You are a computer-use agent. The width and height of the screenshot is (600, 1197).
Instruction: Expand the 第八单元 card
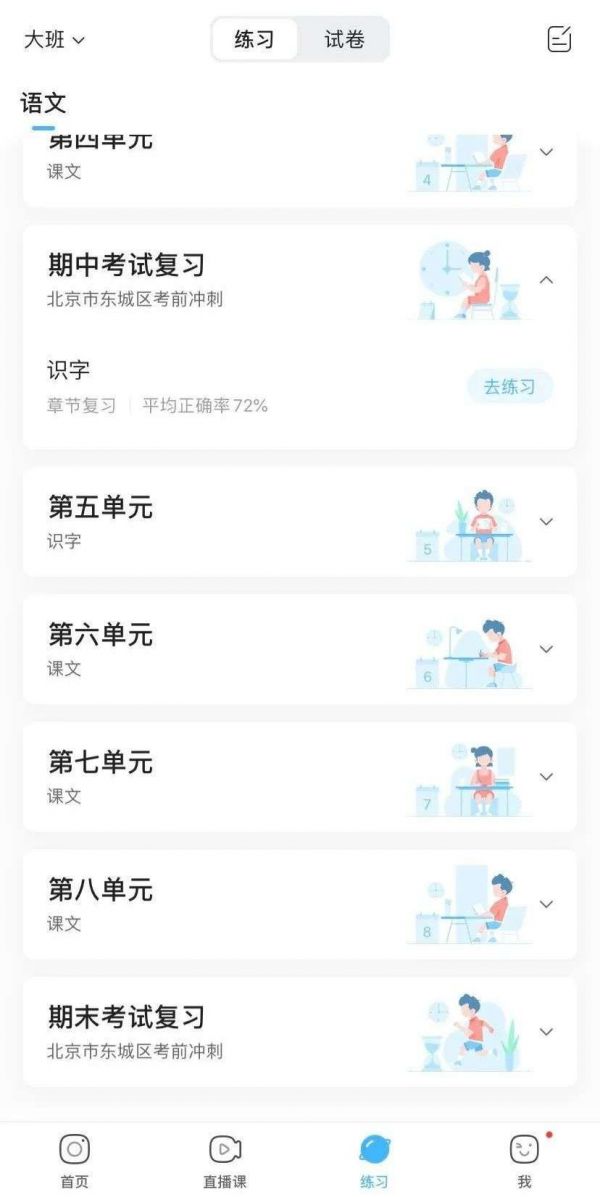coord(546,904)
